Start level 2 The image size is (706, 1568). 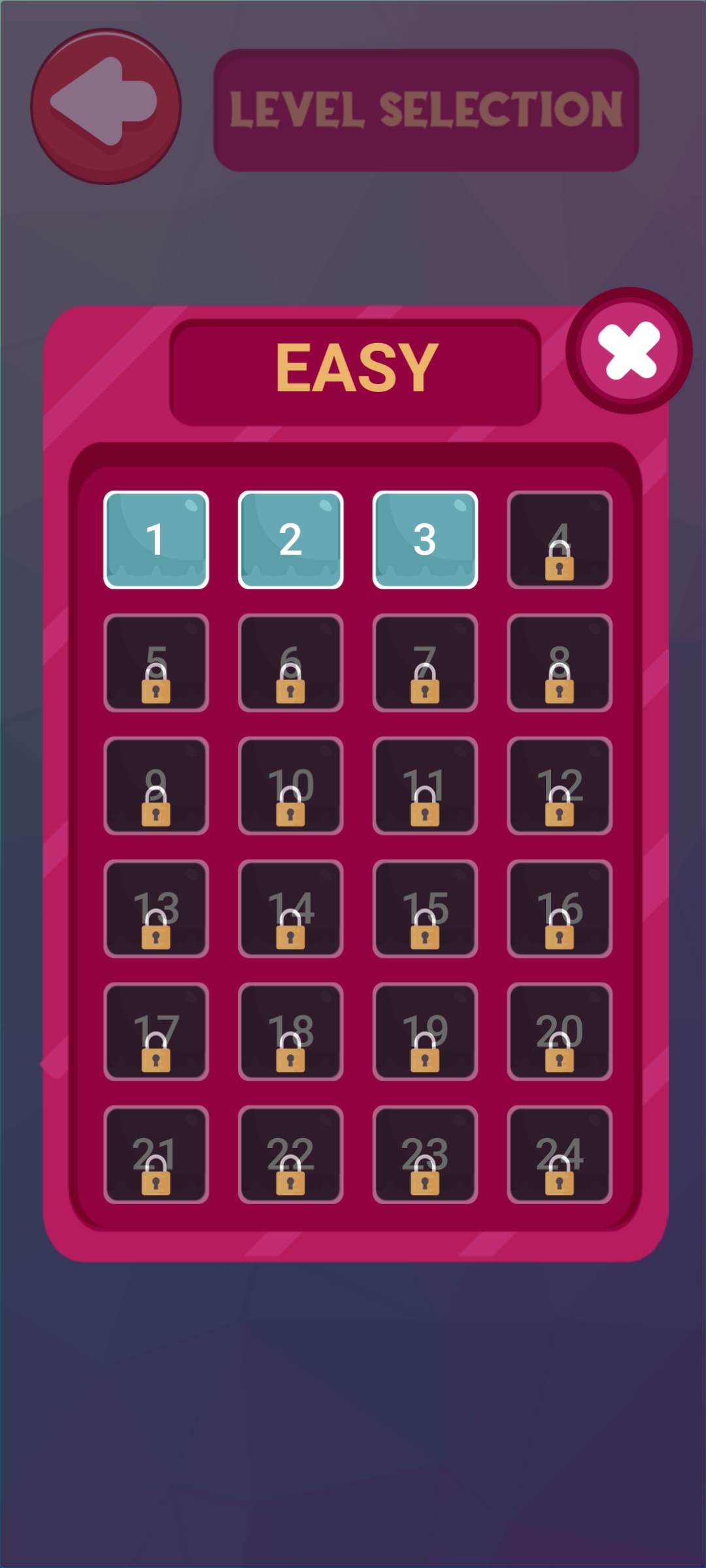[x=291, y=540]
